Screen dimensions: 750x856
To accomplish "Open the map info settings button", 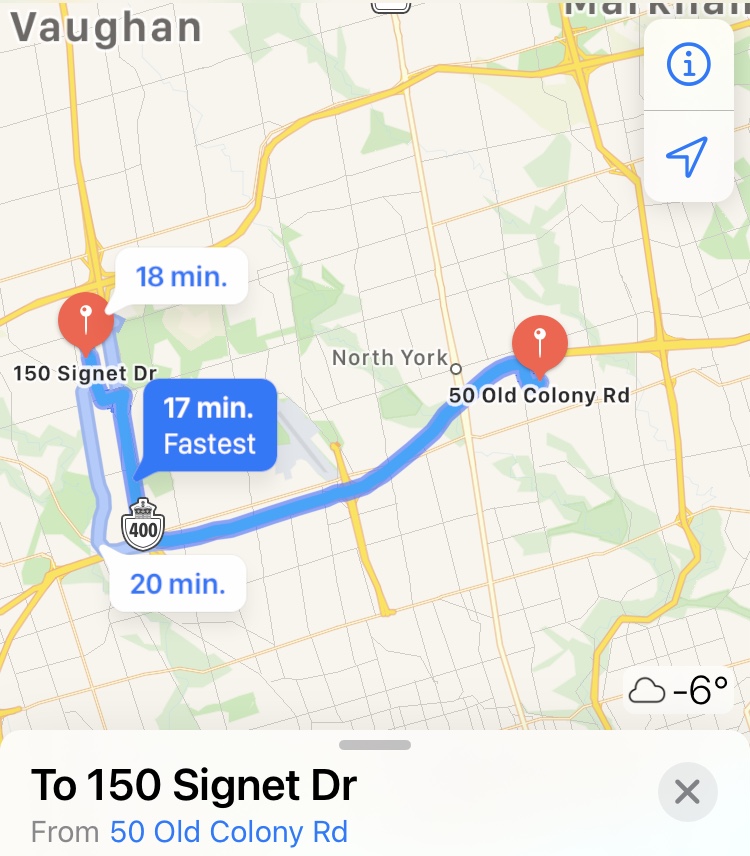I will [688, 65].
